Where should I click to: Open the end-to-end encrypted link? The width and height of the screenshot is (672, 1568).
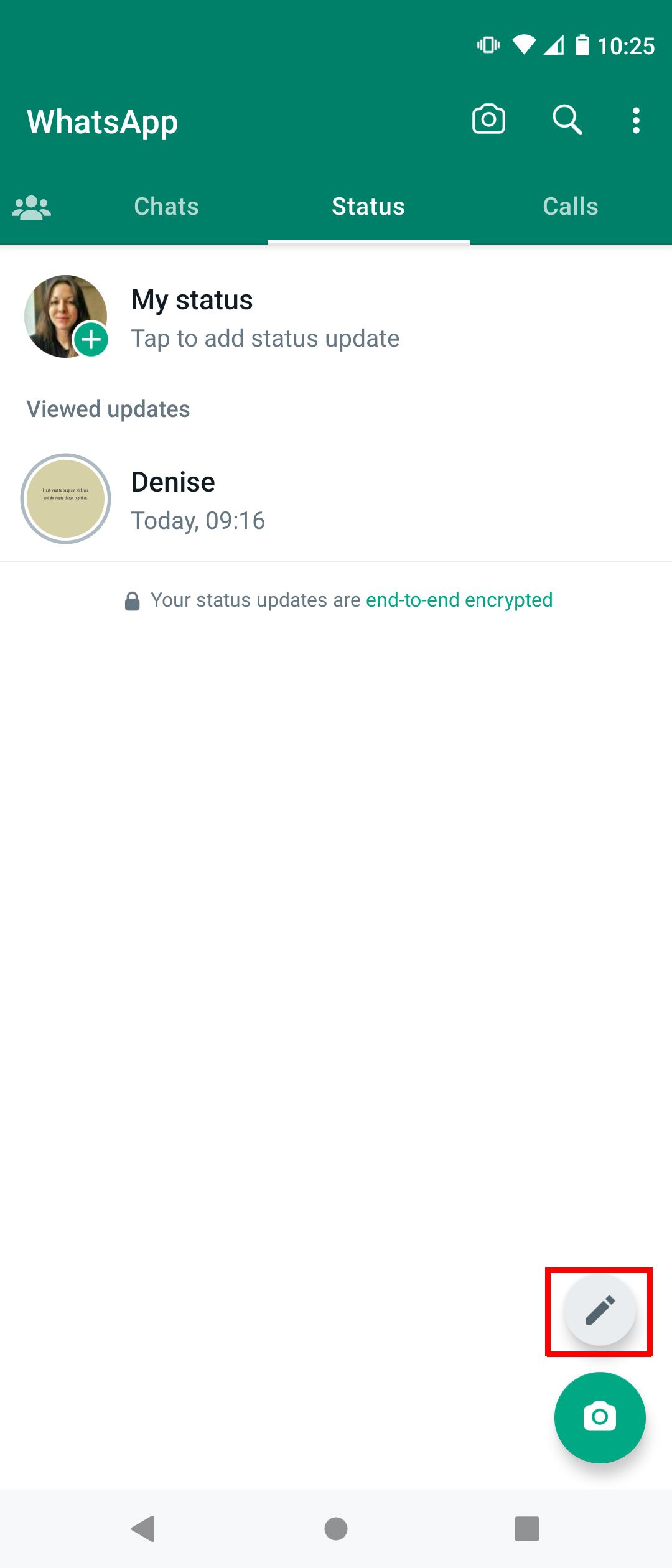[459, 600]
